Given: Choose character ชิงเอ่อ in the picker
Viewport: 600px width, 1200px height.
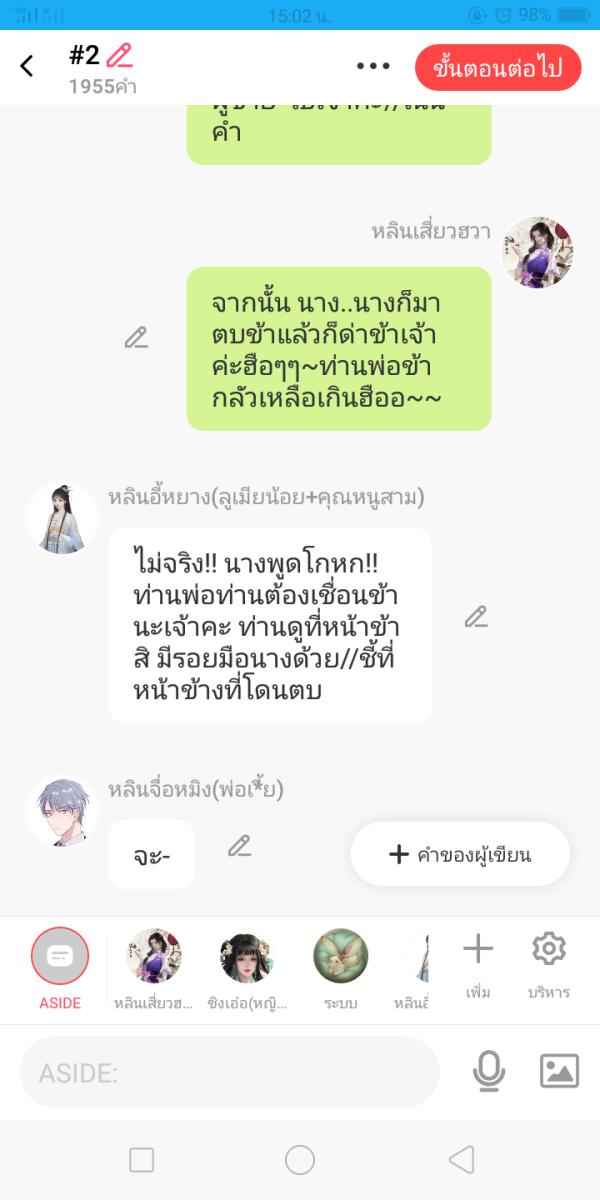Looking at the screenshot, I should (247, 957).
